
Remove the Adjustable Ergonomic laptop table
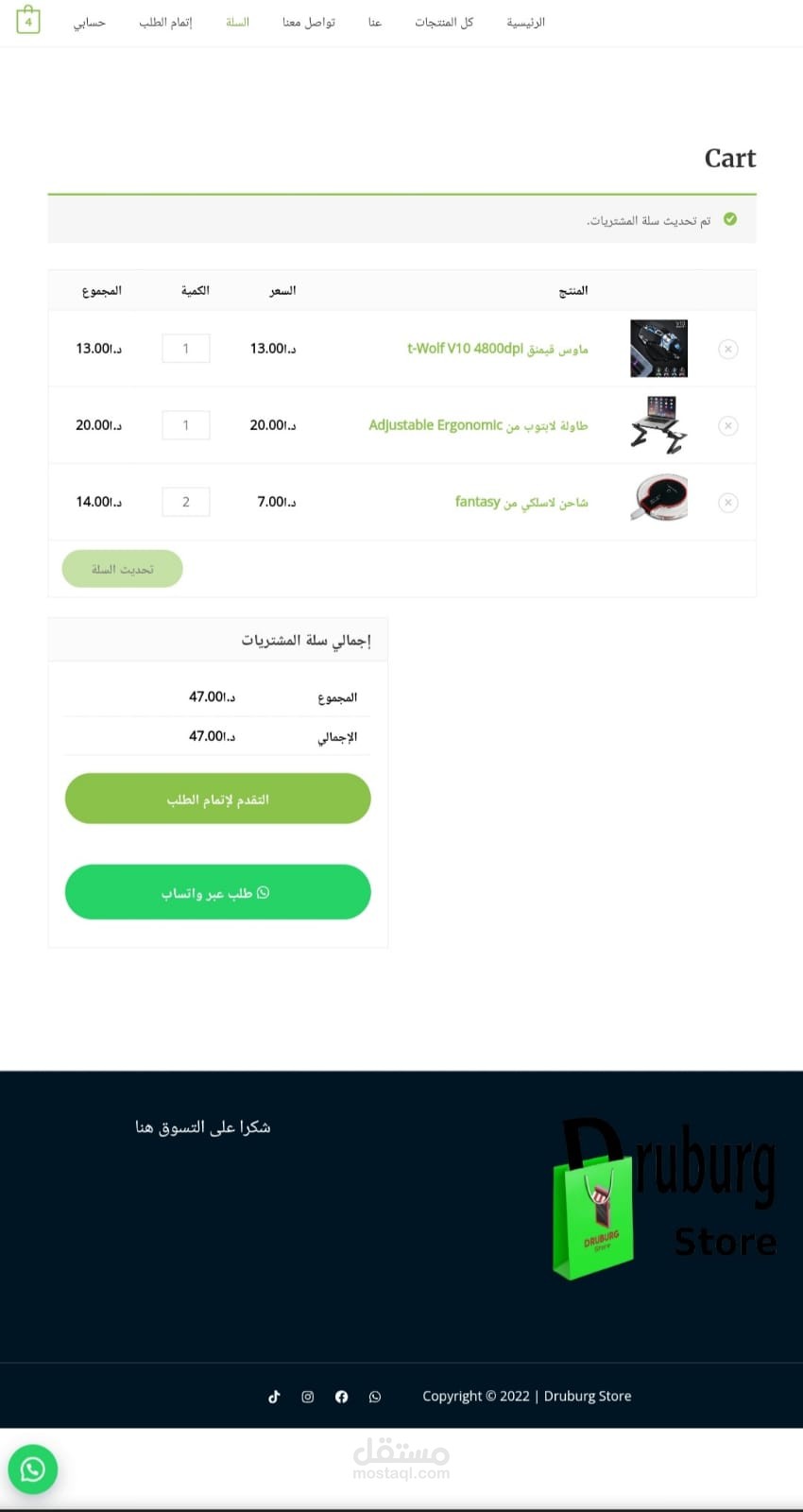coord(727,425)
